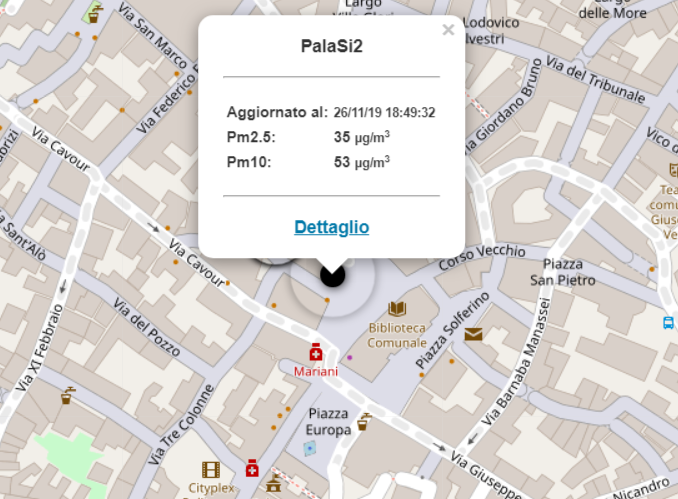Close the PalaSi2 popup

pos(448,30)
